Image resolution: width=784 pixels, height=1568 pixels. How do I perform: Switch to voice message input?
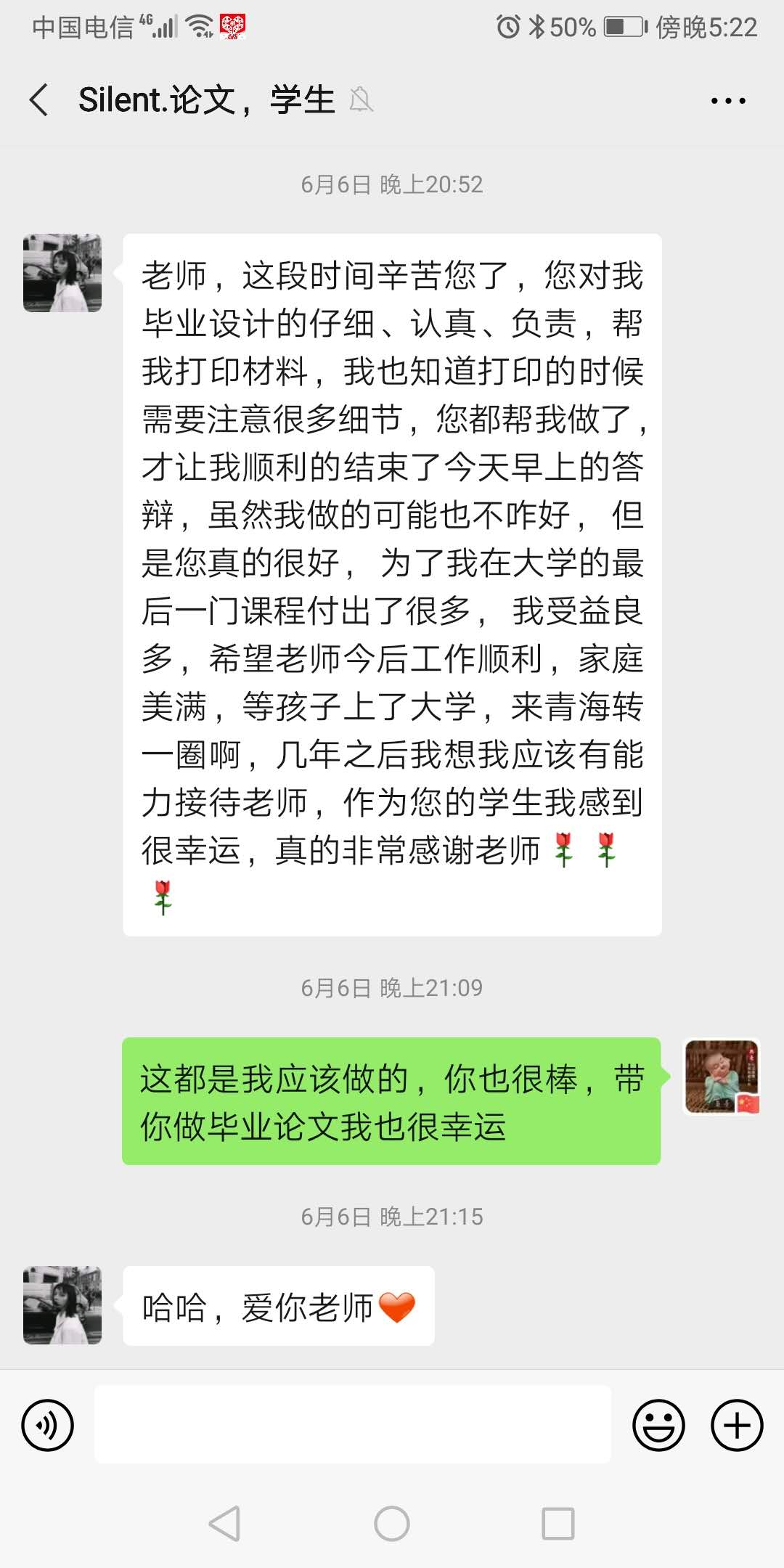48,1425
